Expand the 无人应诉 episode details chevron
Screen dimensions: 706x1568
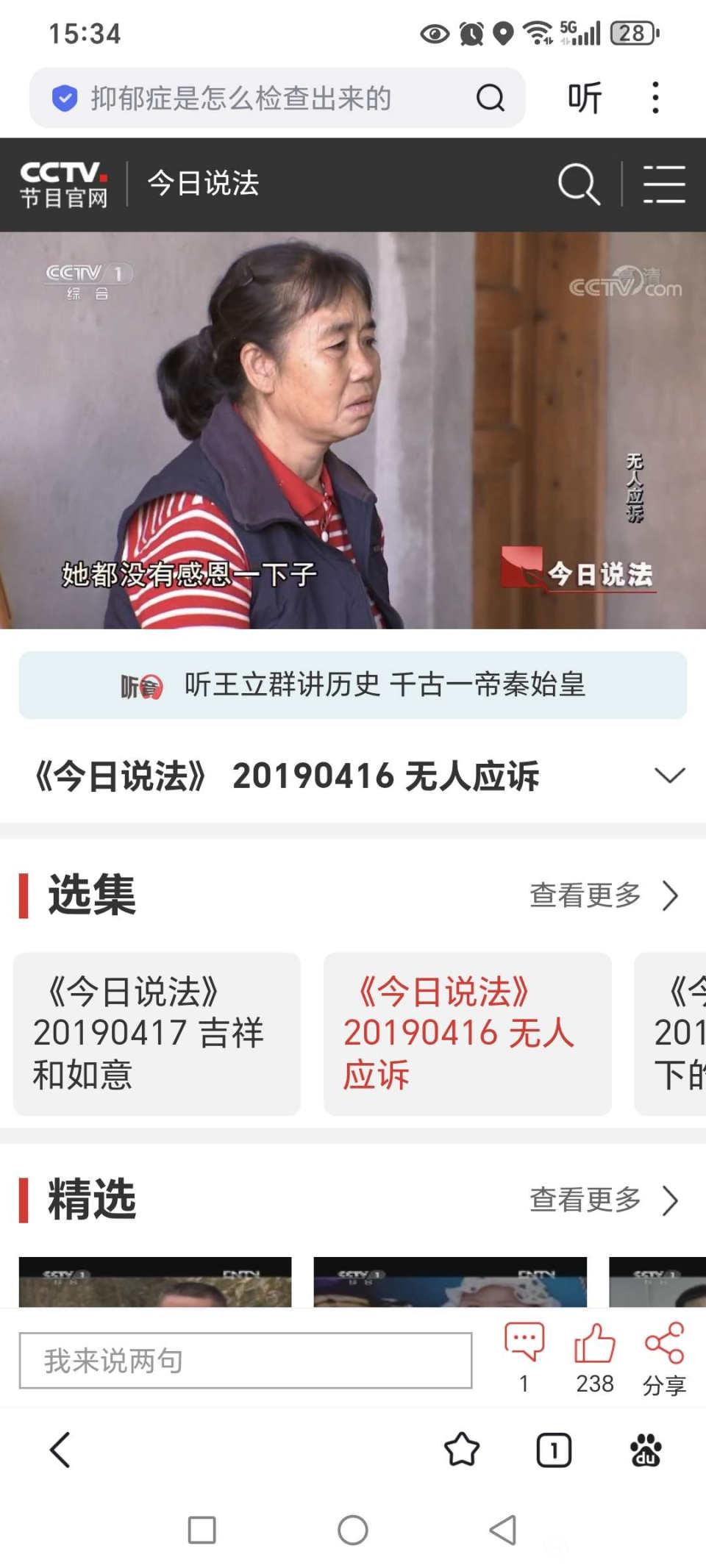click(x=669, y=776)
